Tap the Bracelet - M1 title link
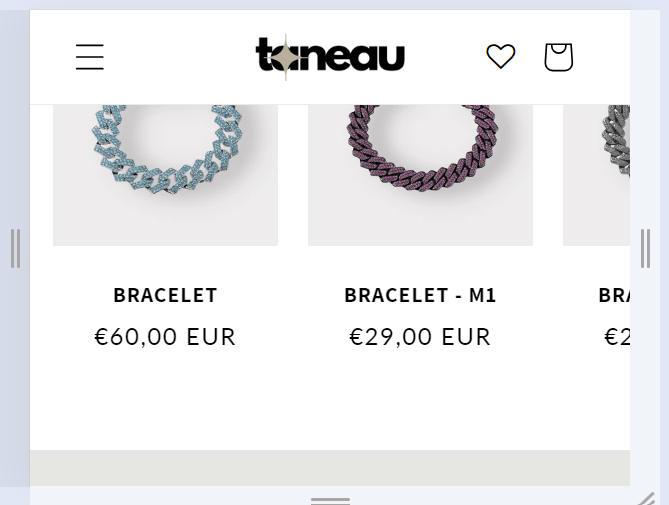The width and height of the screenshot is (669, 505). tap(420, 296)
